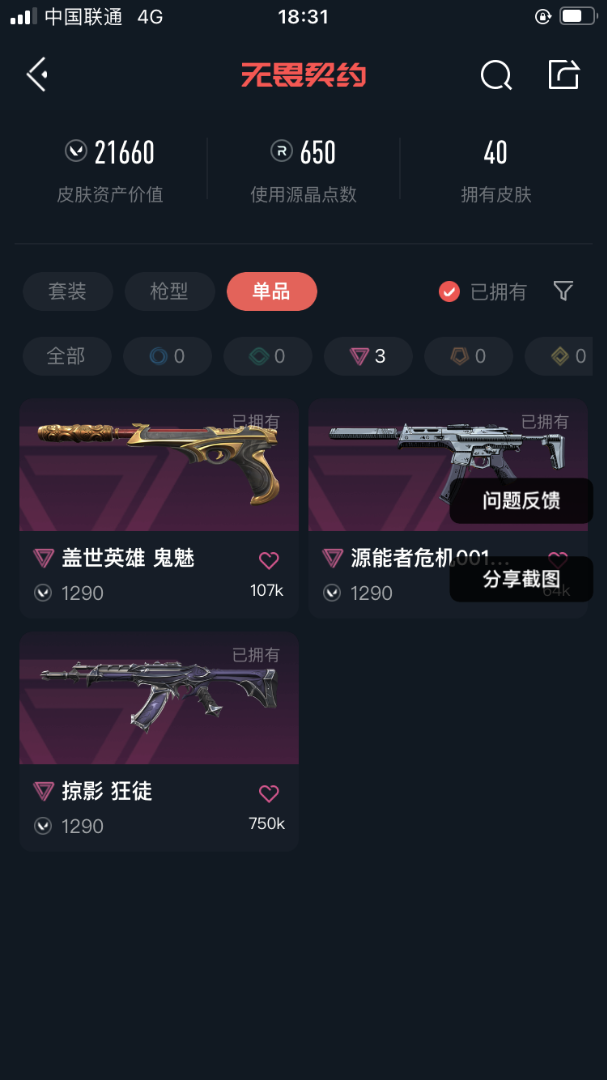Screen dimensions: 607x1080
Task: Tap the 分享截图 button
Action: tap(521, 579)
